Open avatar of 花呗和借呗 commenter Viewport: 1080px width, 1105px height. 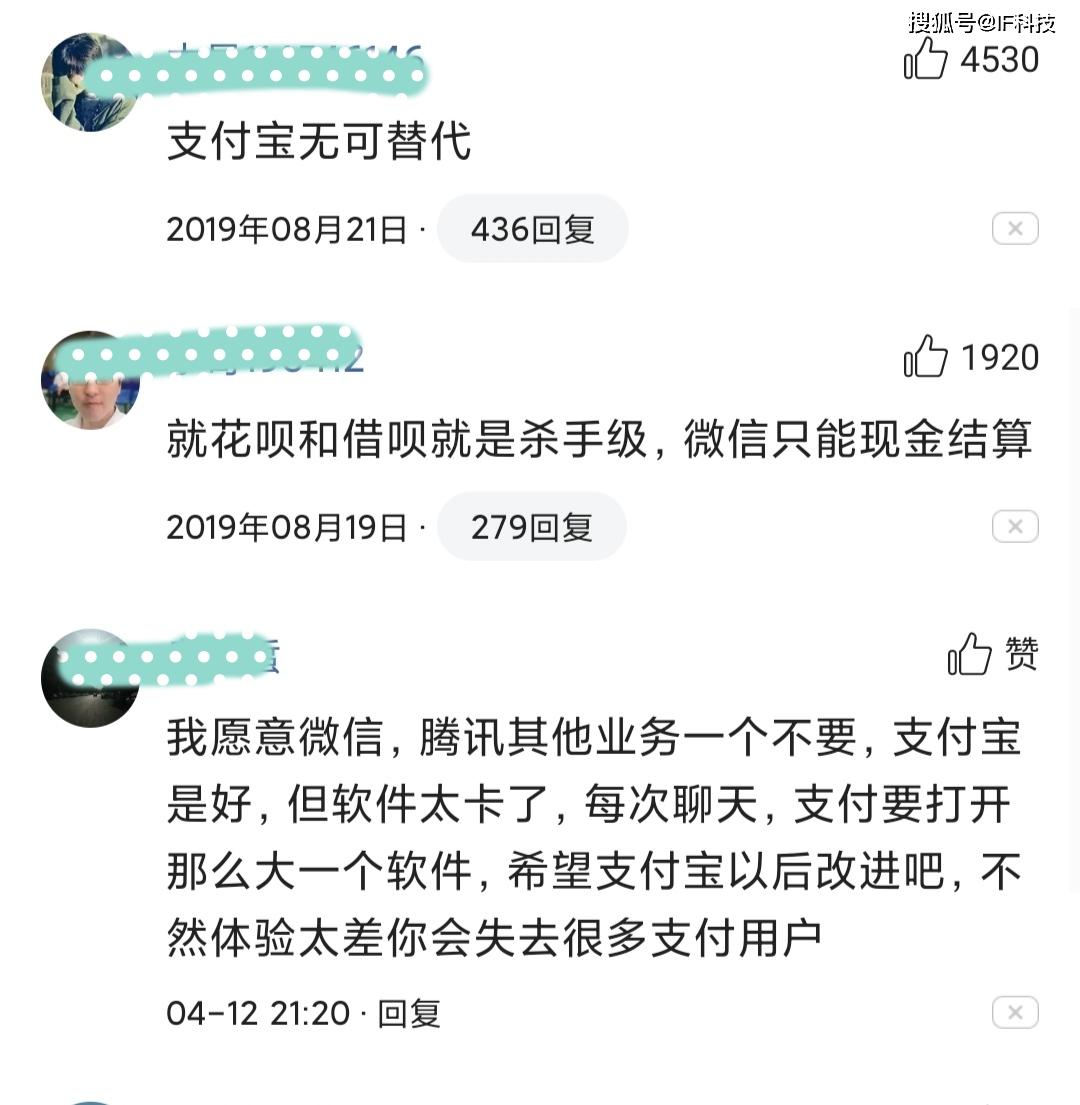coord(90,380)
